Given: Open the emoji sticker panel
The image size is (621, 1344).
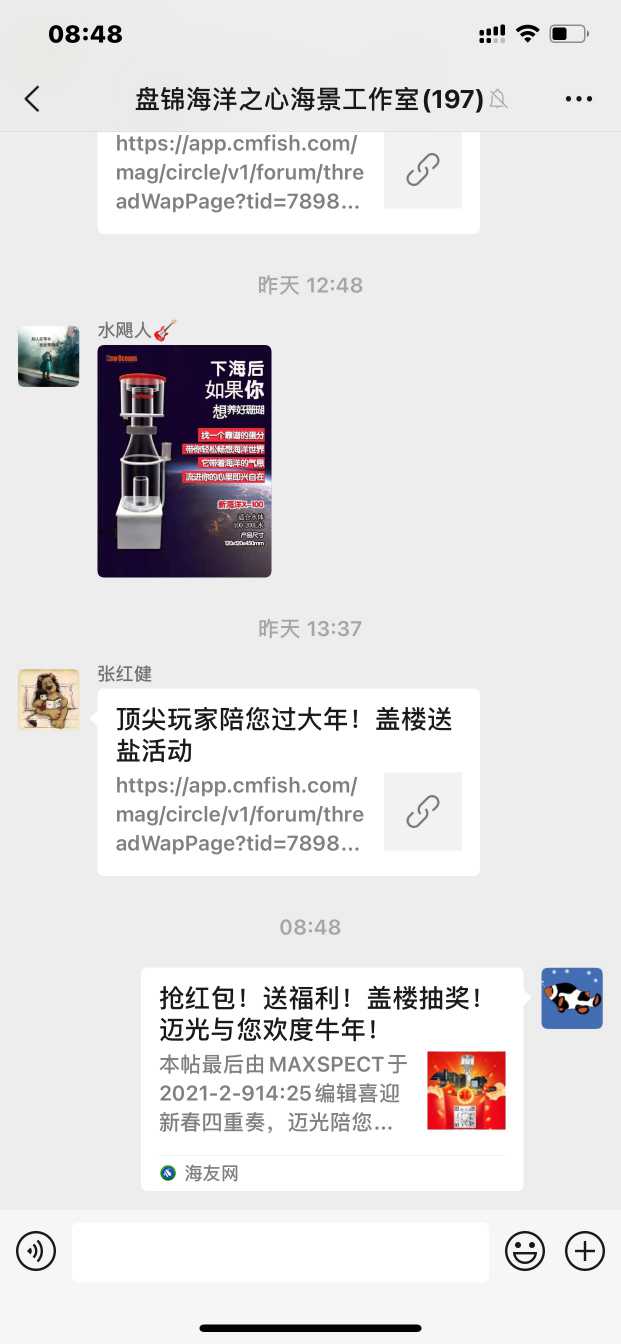Looking at the screenshot, I should (525, 1251).
